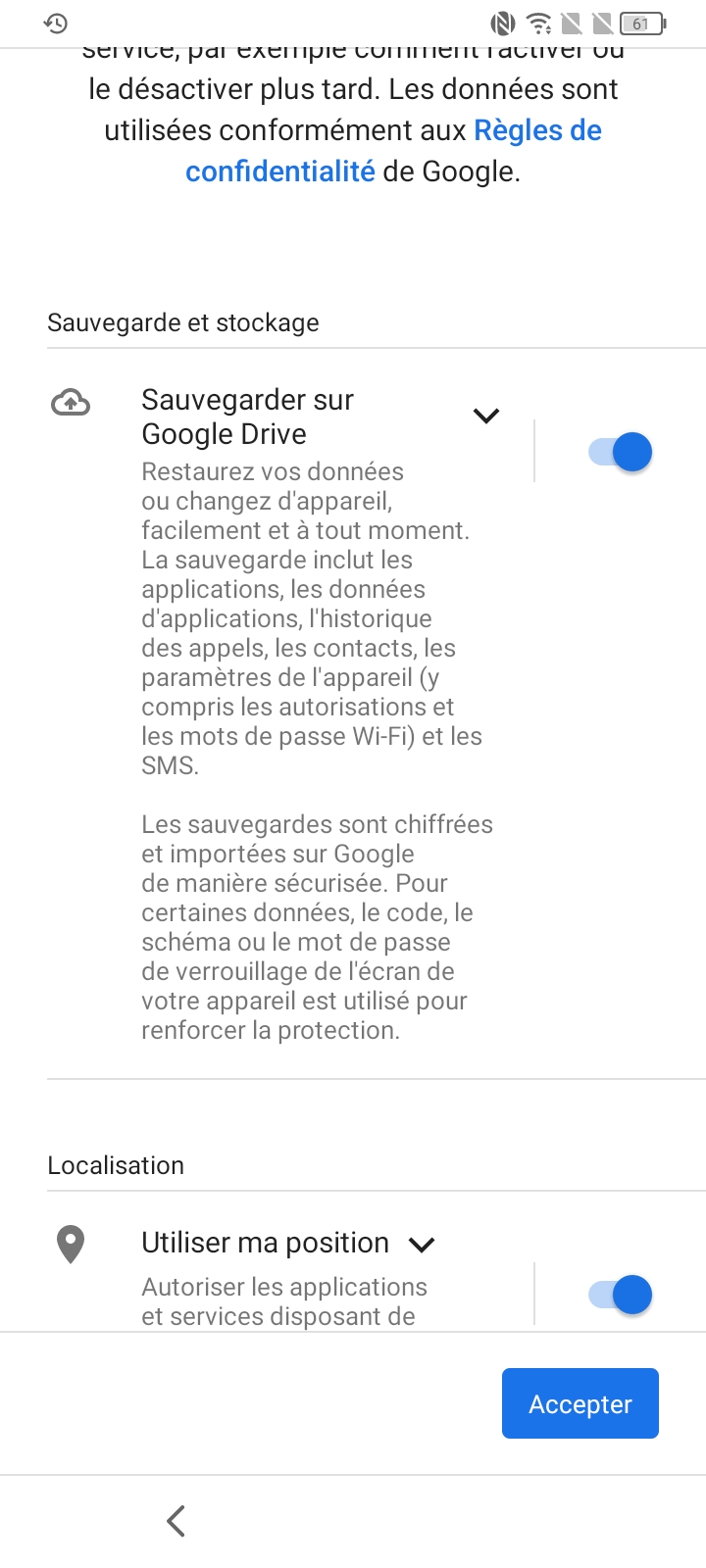The height and width of the screenshot is (1568, 706).
Task: Go back with the navigation bar arrow
Action: [x=176, y=1521]
